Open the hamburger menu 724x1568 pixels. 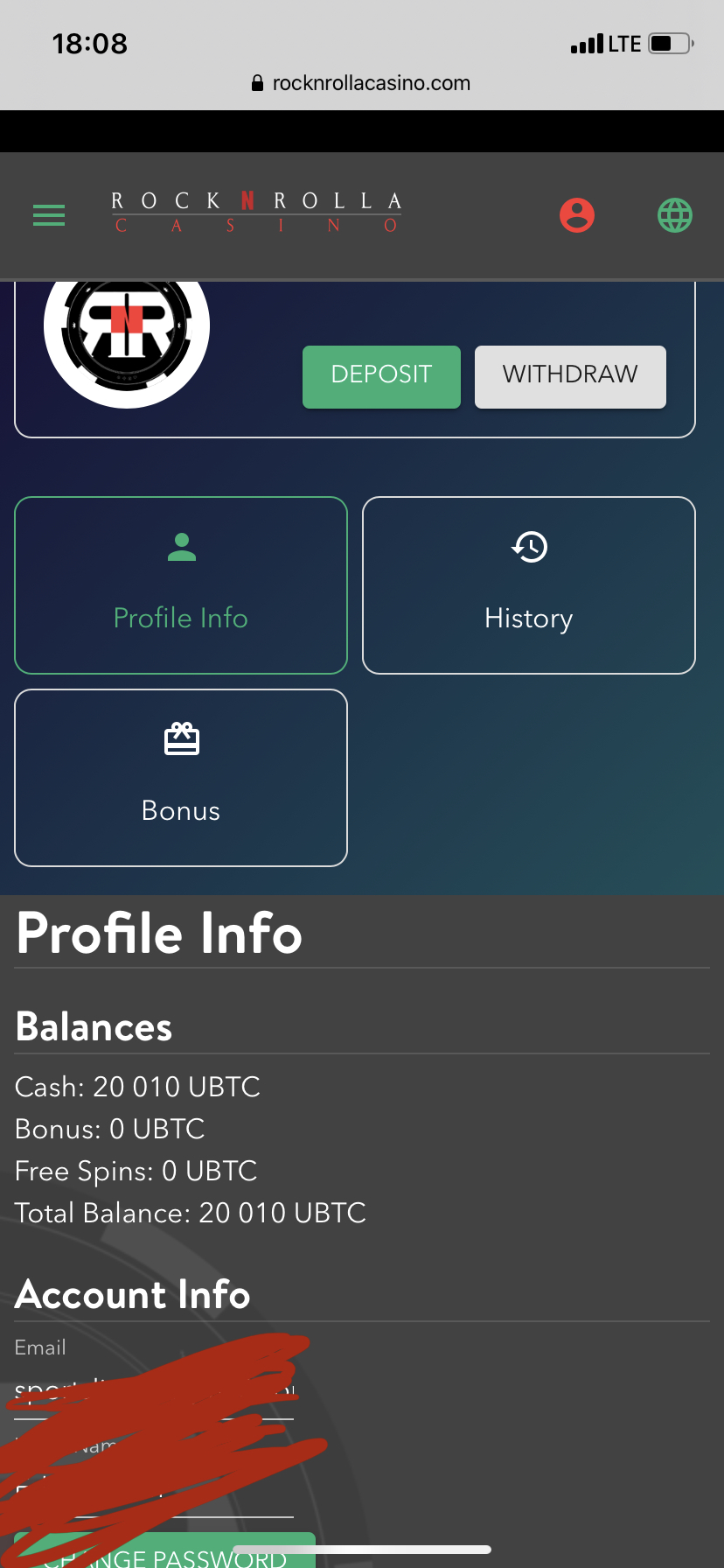pos(49,214)
